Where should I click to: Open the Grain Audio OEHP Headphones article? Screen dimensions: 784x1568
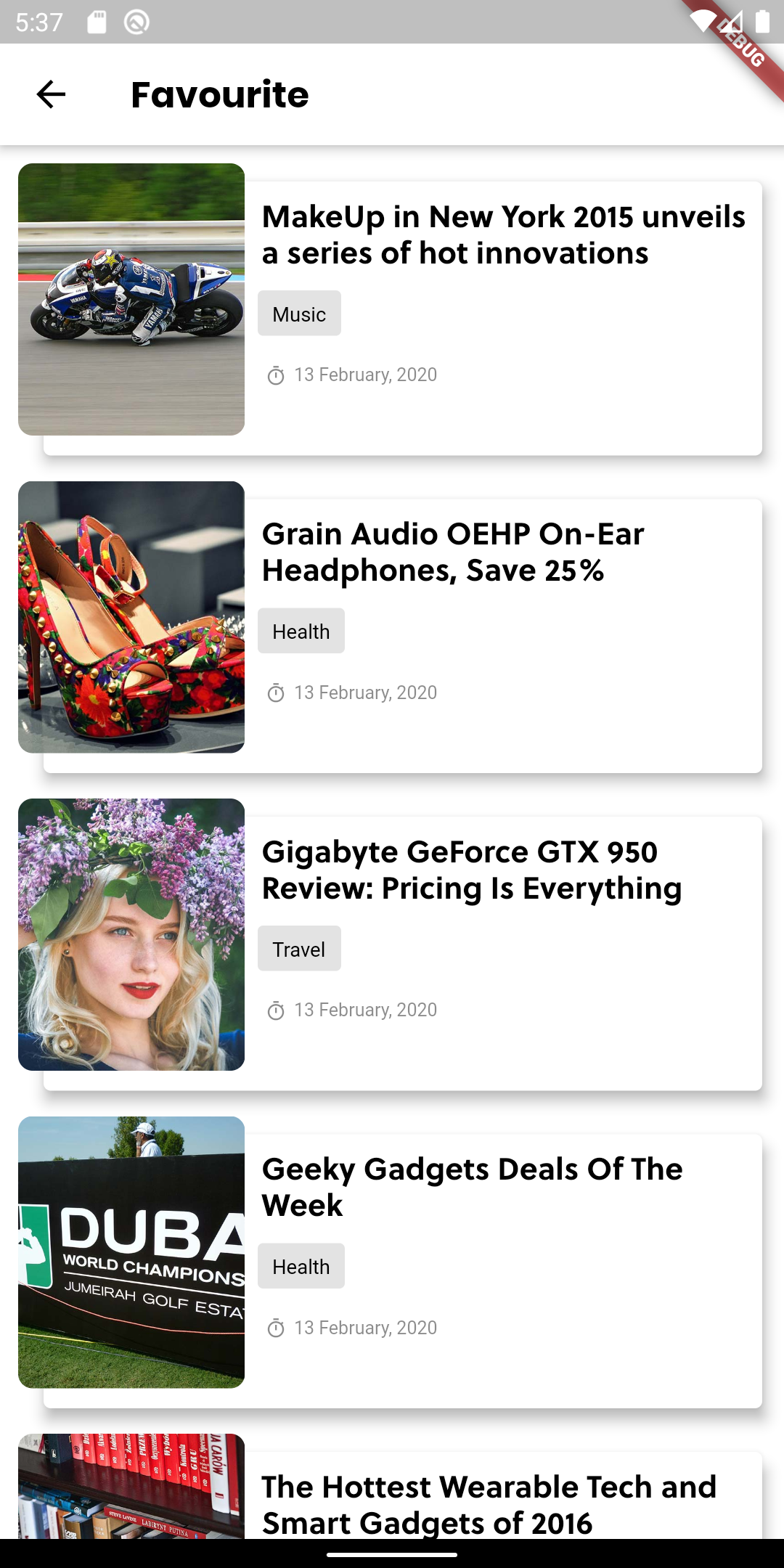point(452,552)
